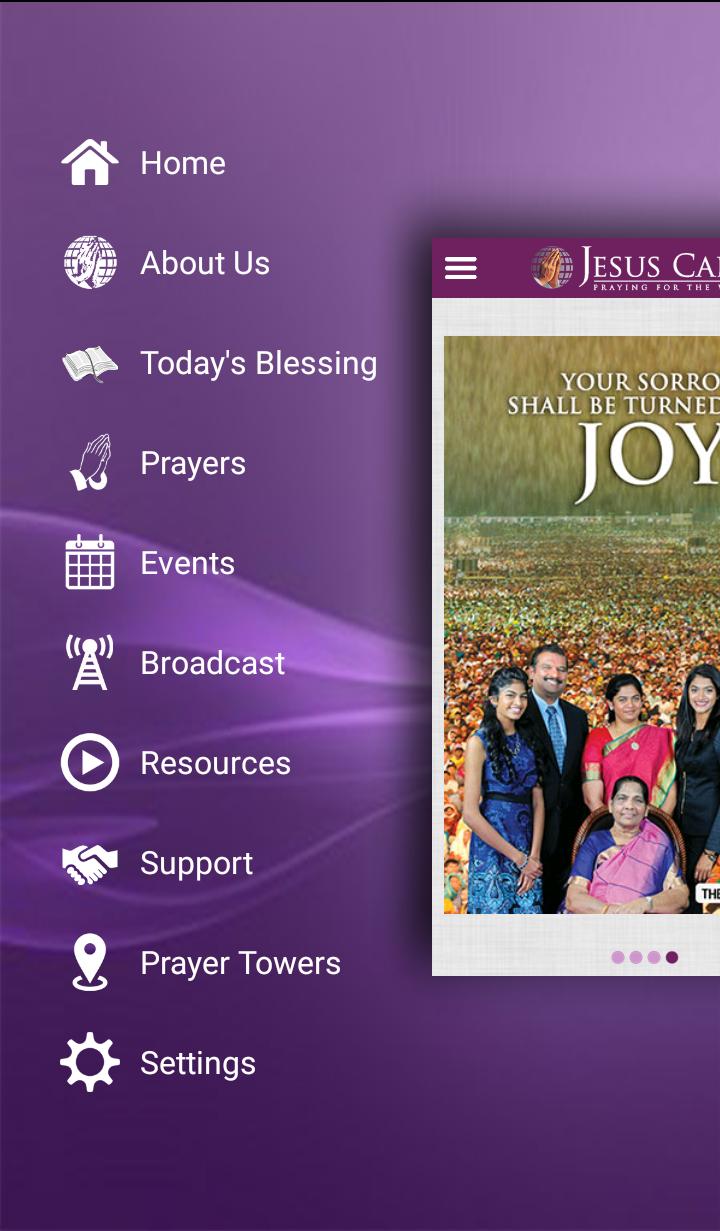Go to Home in the drawer
Viewport: 720px width, 1231px height.
coord(182,163)
